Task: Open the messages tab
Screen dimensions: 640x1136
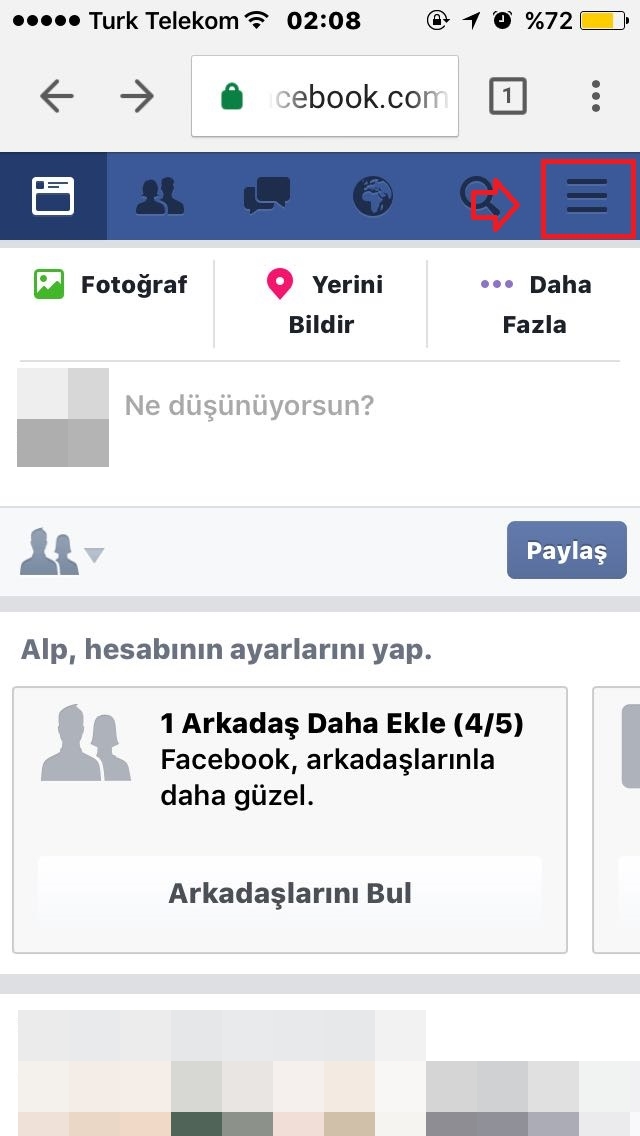Action: point(267,196)
